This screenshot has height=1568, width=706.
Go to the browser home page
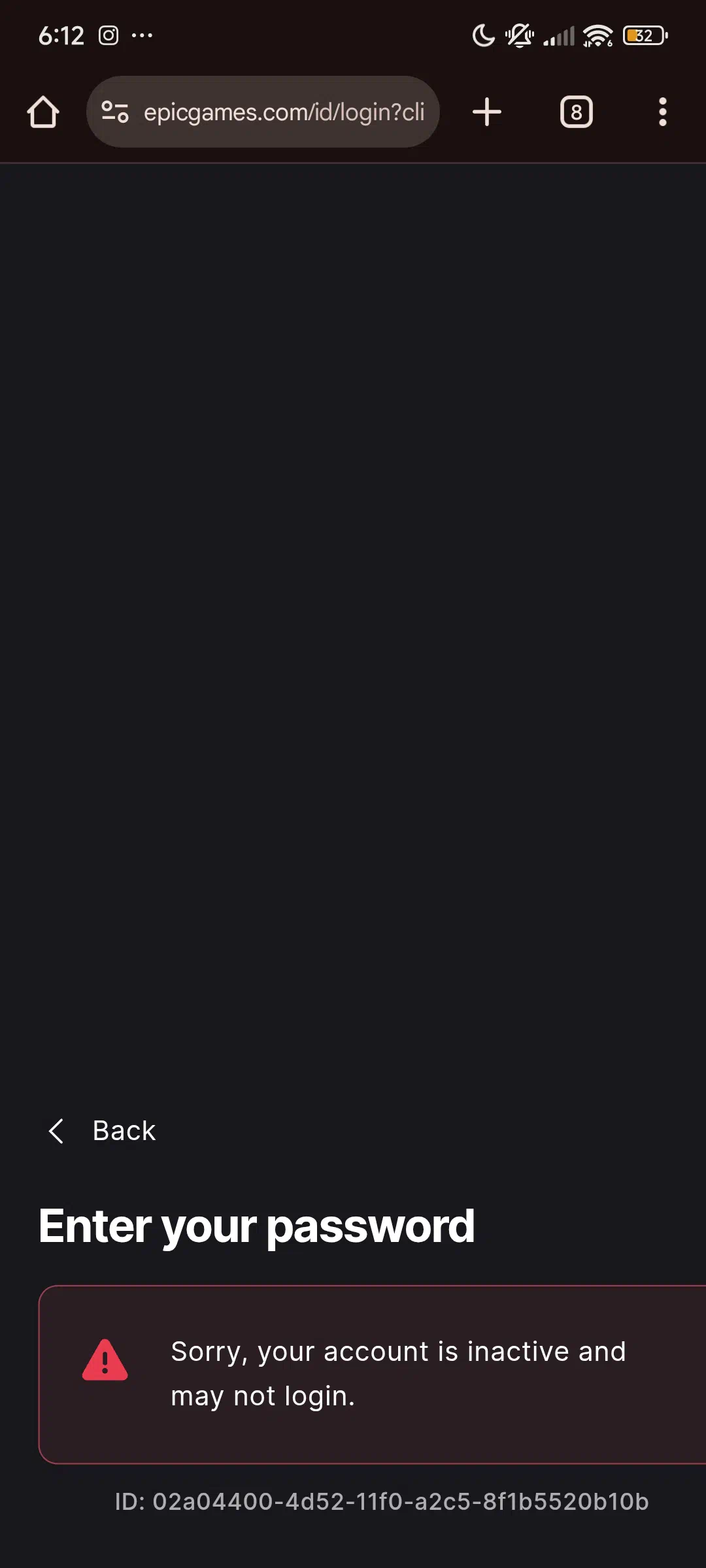(x=43, y=112)
